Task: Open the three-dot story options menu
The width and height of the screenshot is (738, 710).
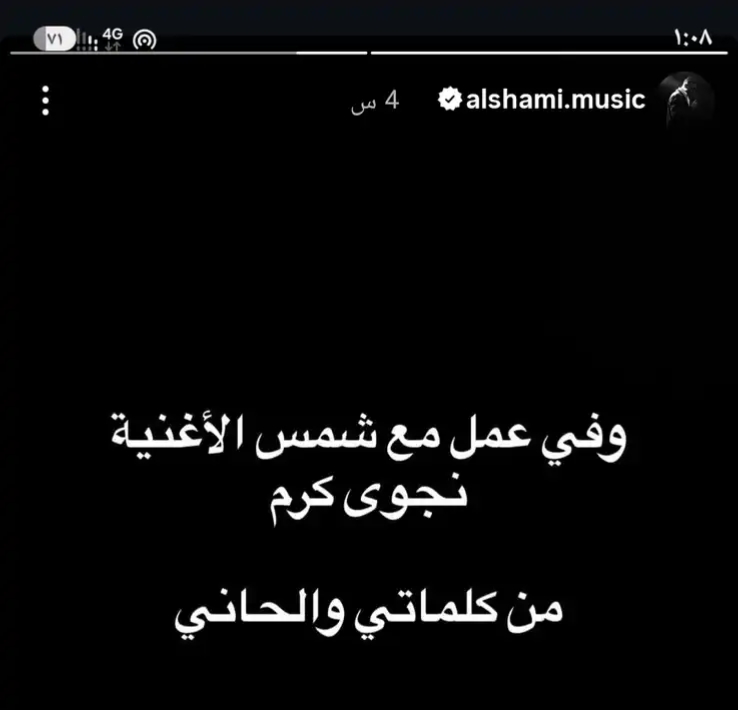Action: pos(46,100)
